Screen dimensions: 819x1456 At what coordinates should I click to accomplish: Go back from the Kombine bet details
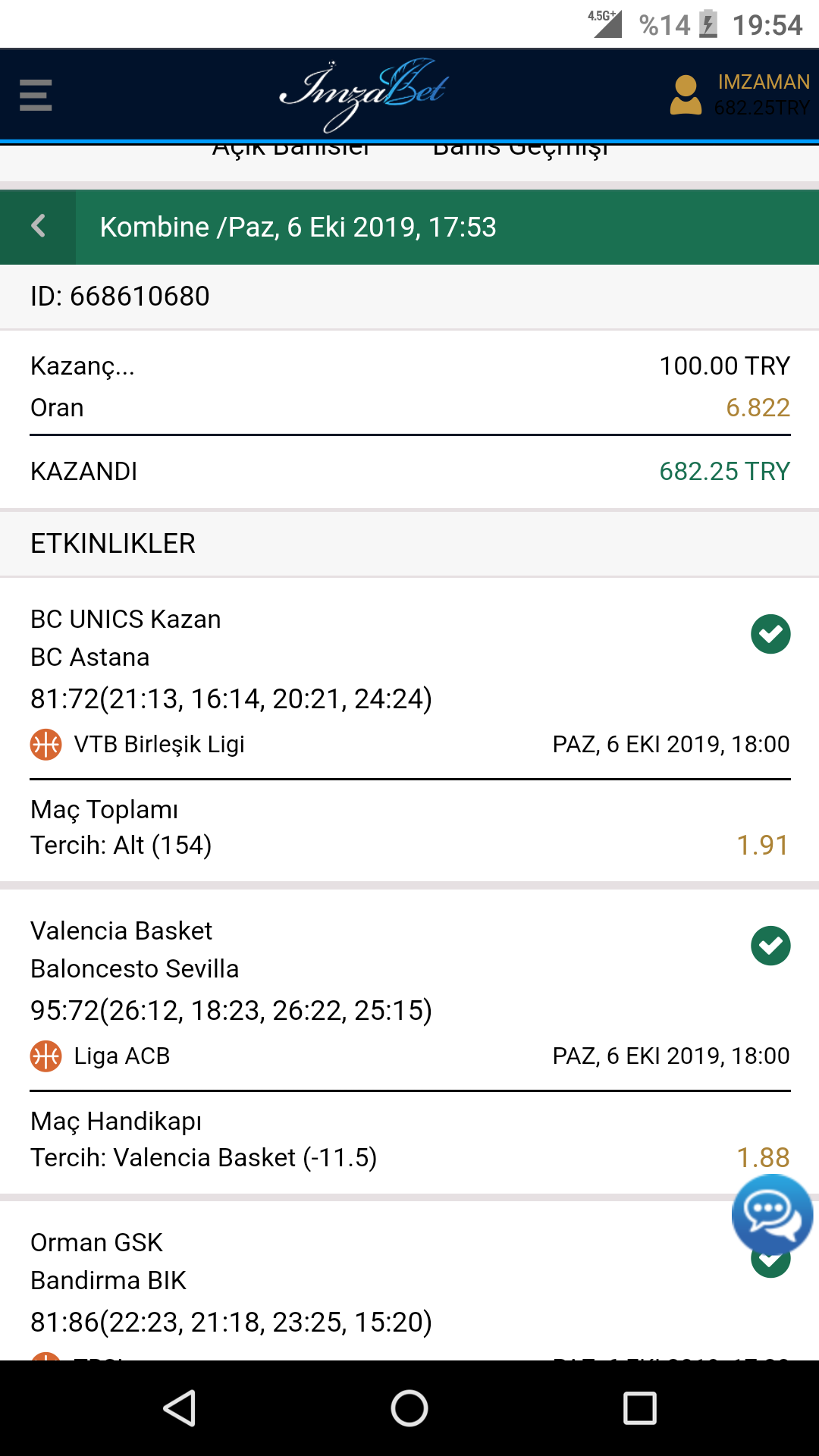(x=38, y=226)
